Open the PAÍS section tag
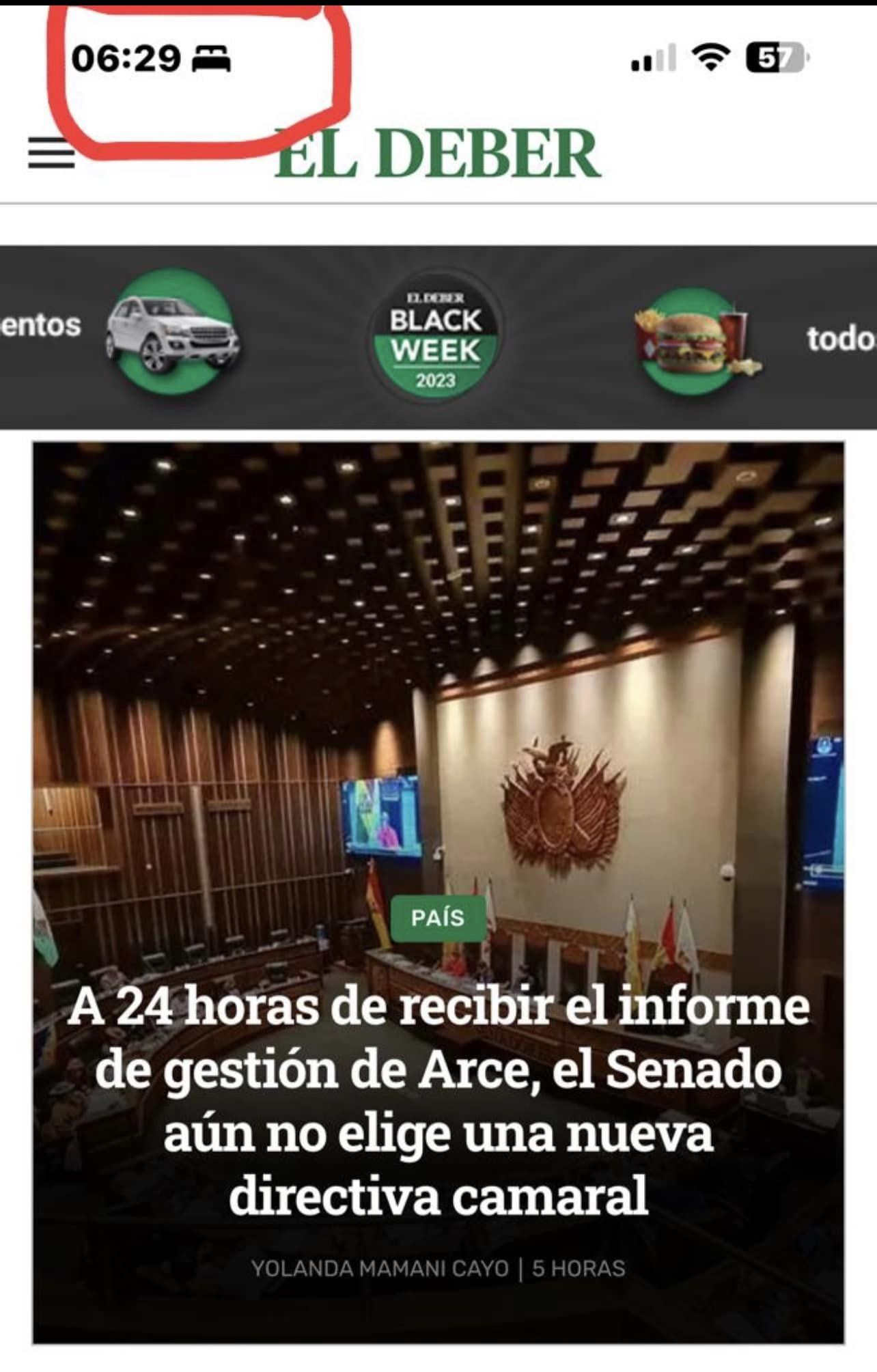The image size is (877, 1372). pyautogui.click(x=437, y=918)
